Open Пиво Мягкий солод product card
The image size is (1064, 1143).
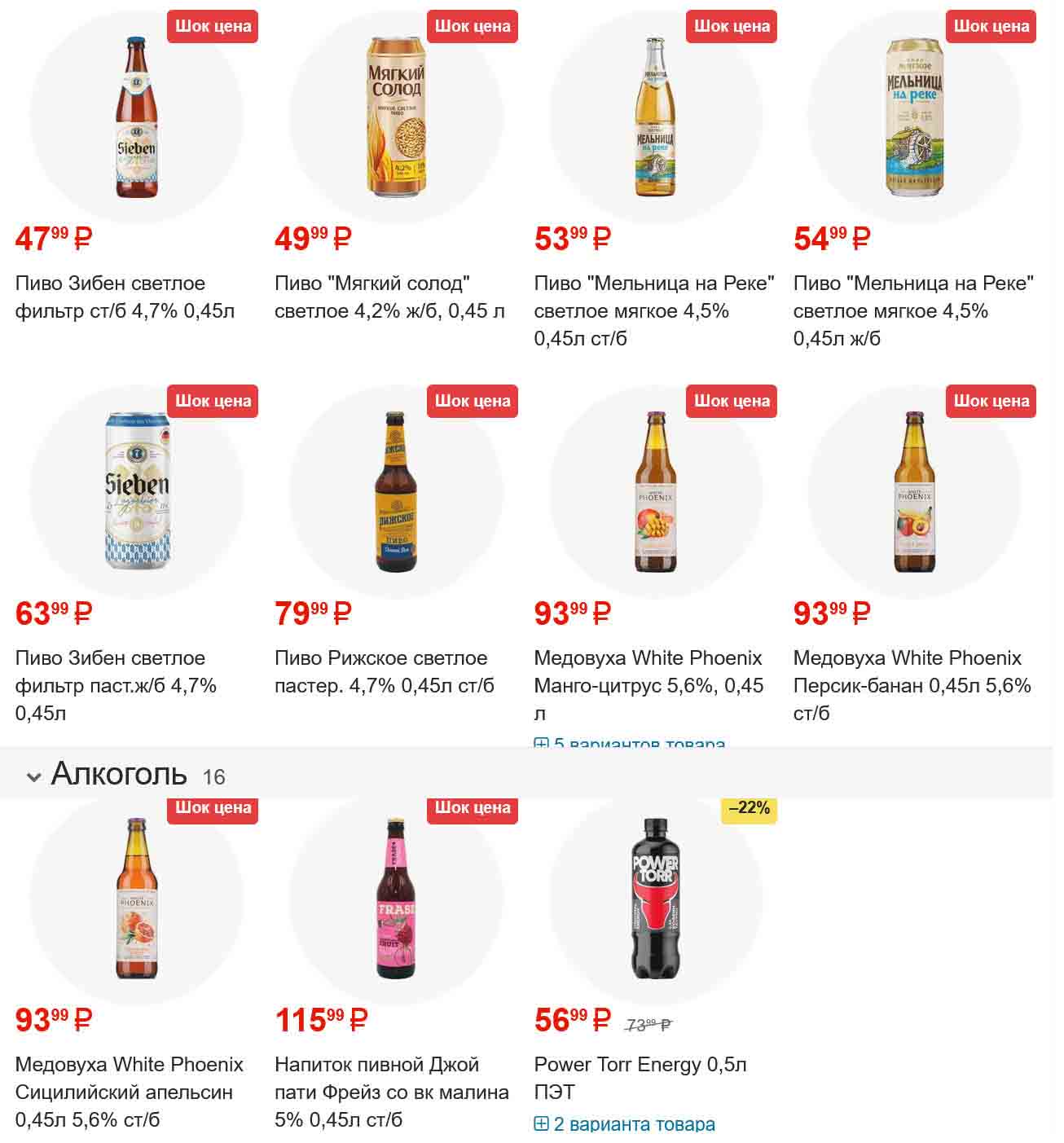(x=396, y=118)
